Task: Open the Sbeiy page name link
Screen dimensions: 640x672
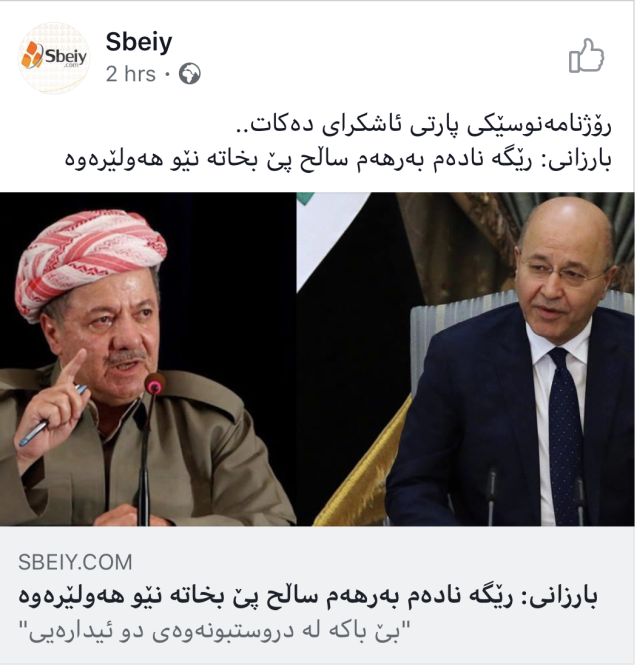Action: pyautogui.click(x=138, y=42)
